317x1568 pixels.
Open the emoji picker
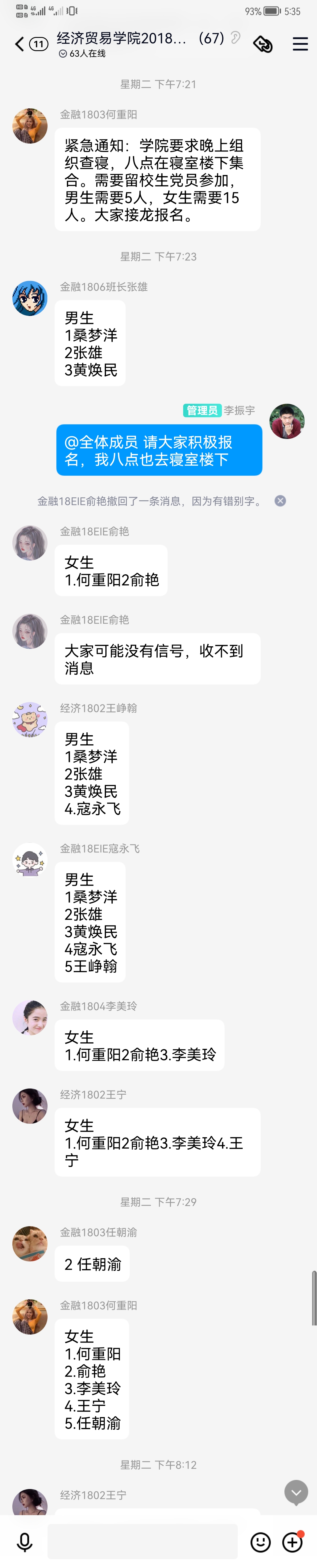pyautogui.click(x=260, y=1541)
